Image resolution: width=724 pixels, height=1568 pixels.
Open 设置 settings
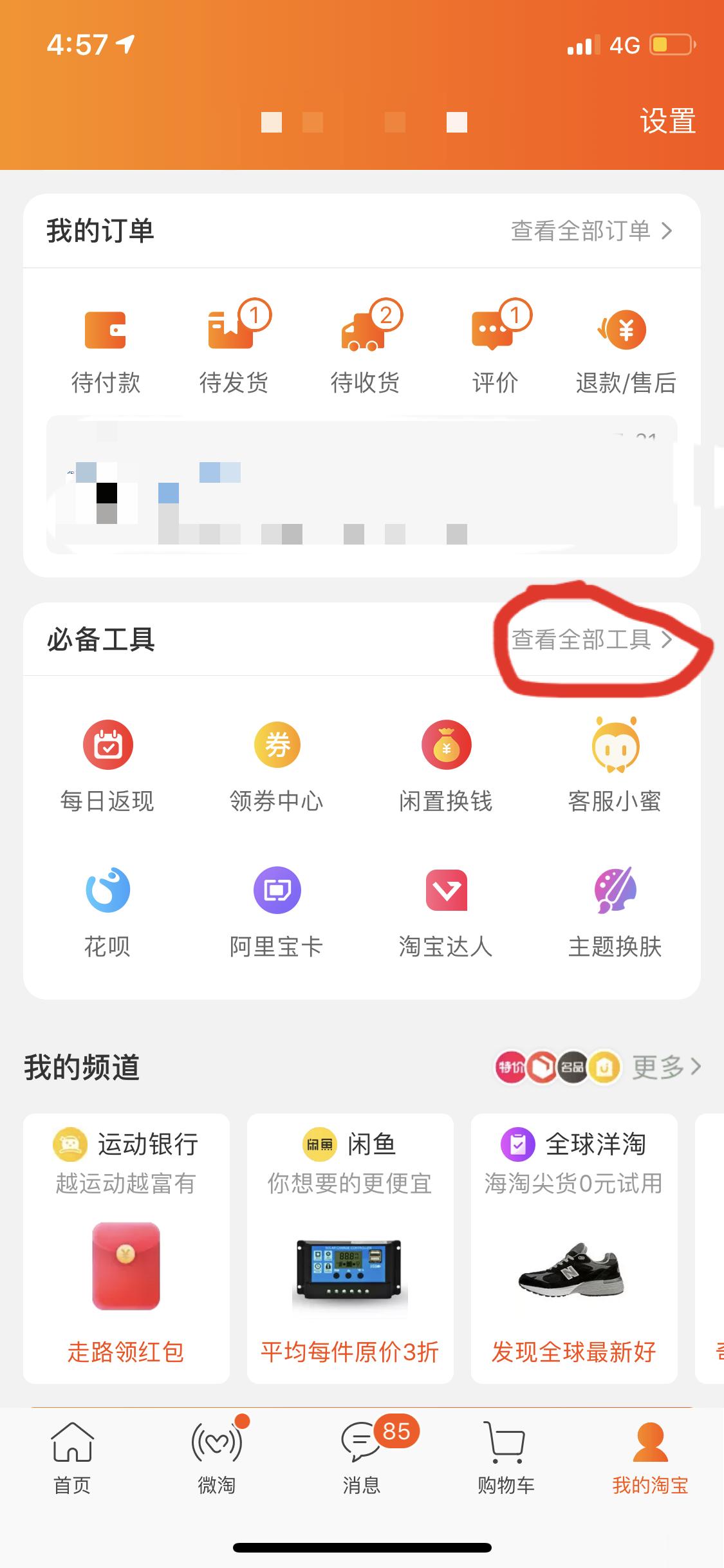[x=667, y=121]
